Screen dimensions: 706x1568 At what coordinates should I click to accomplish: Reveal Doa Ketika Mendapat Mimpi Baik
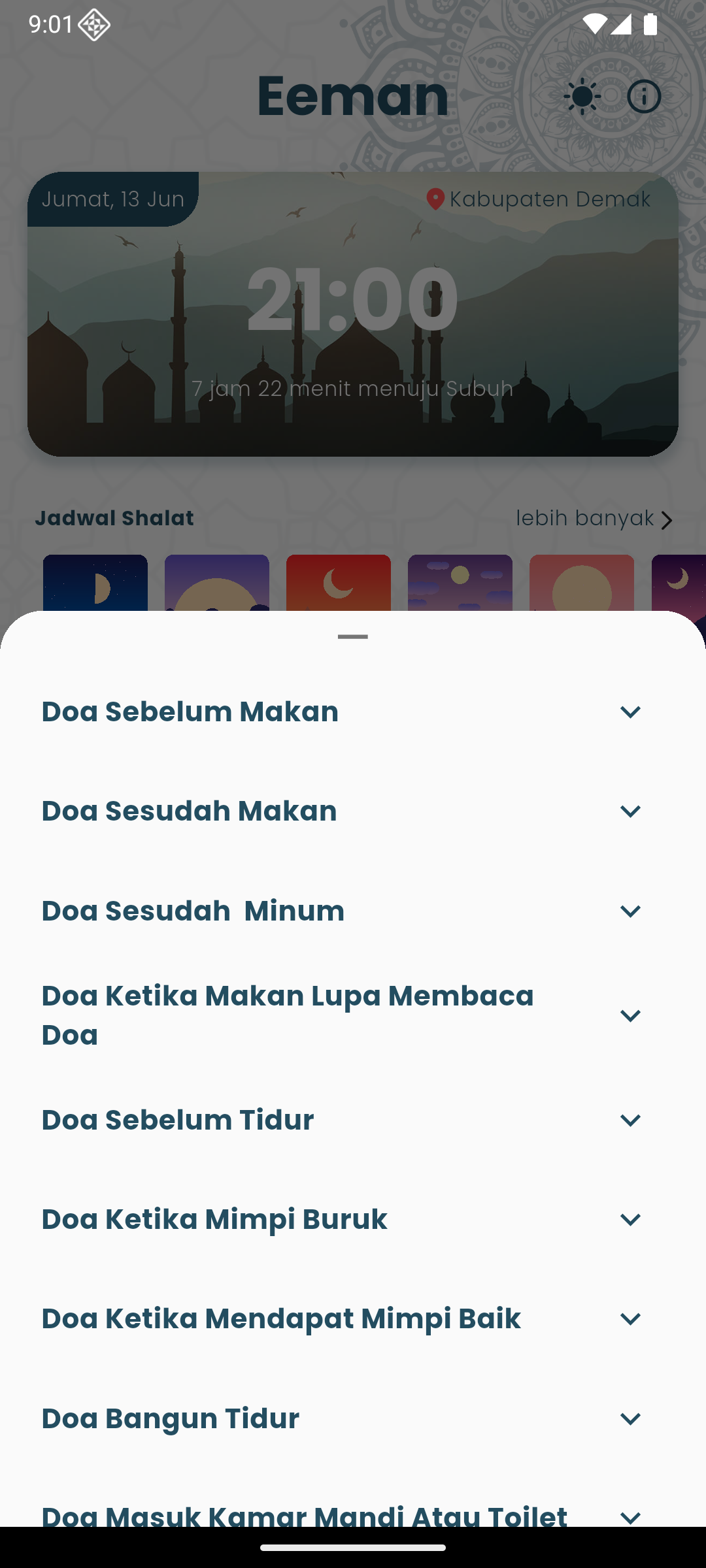coord(630,1319)
